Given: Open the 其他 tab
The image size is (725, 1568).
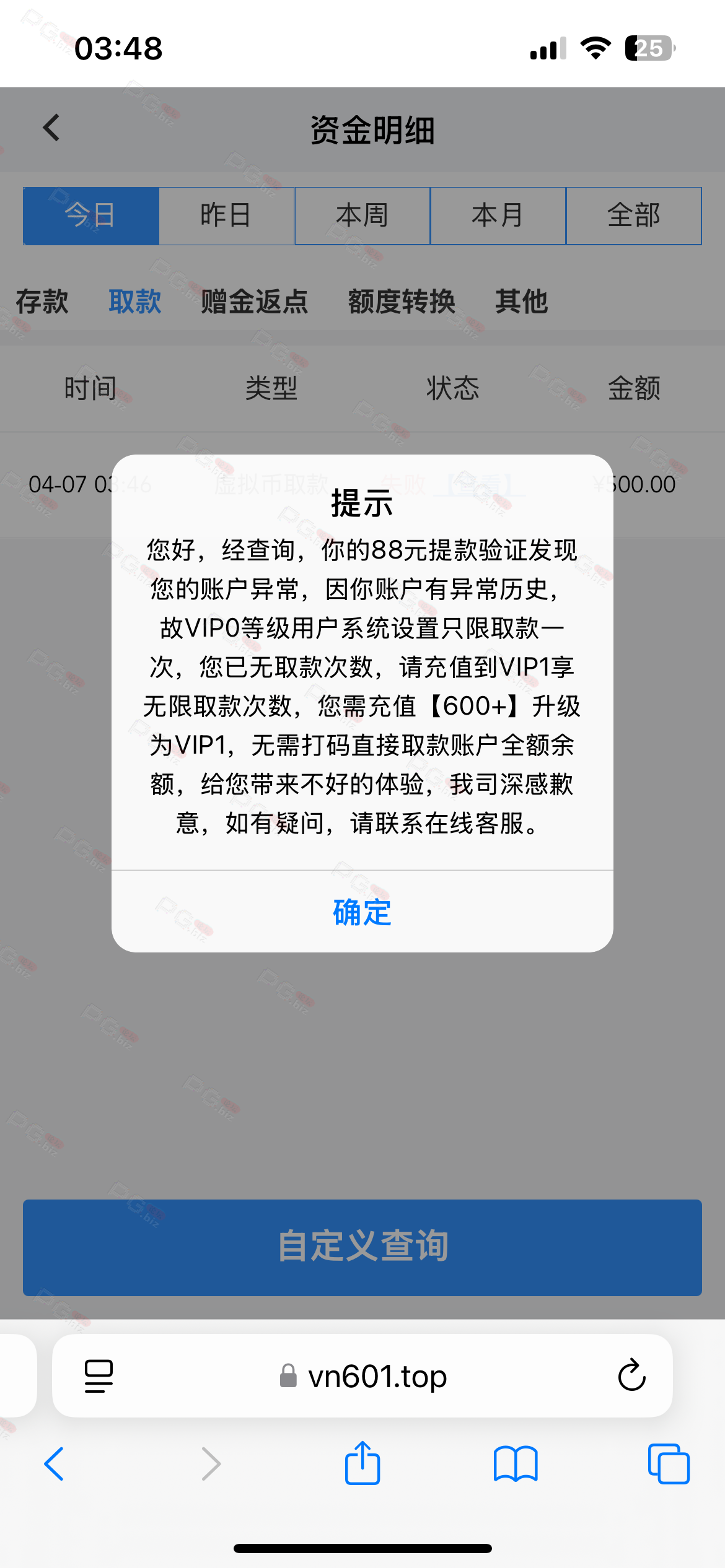Looking at the screenshot, I should 521,302.
